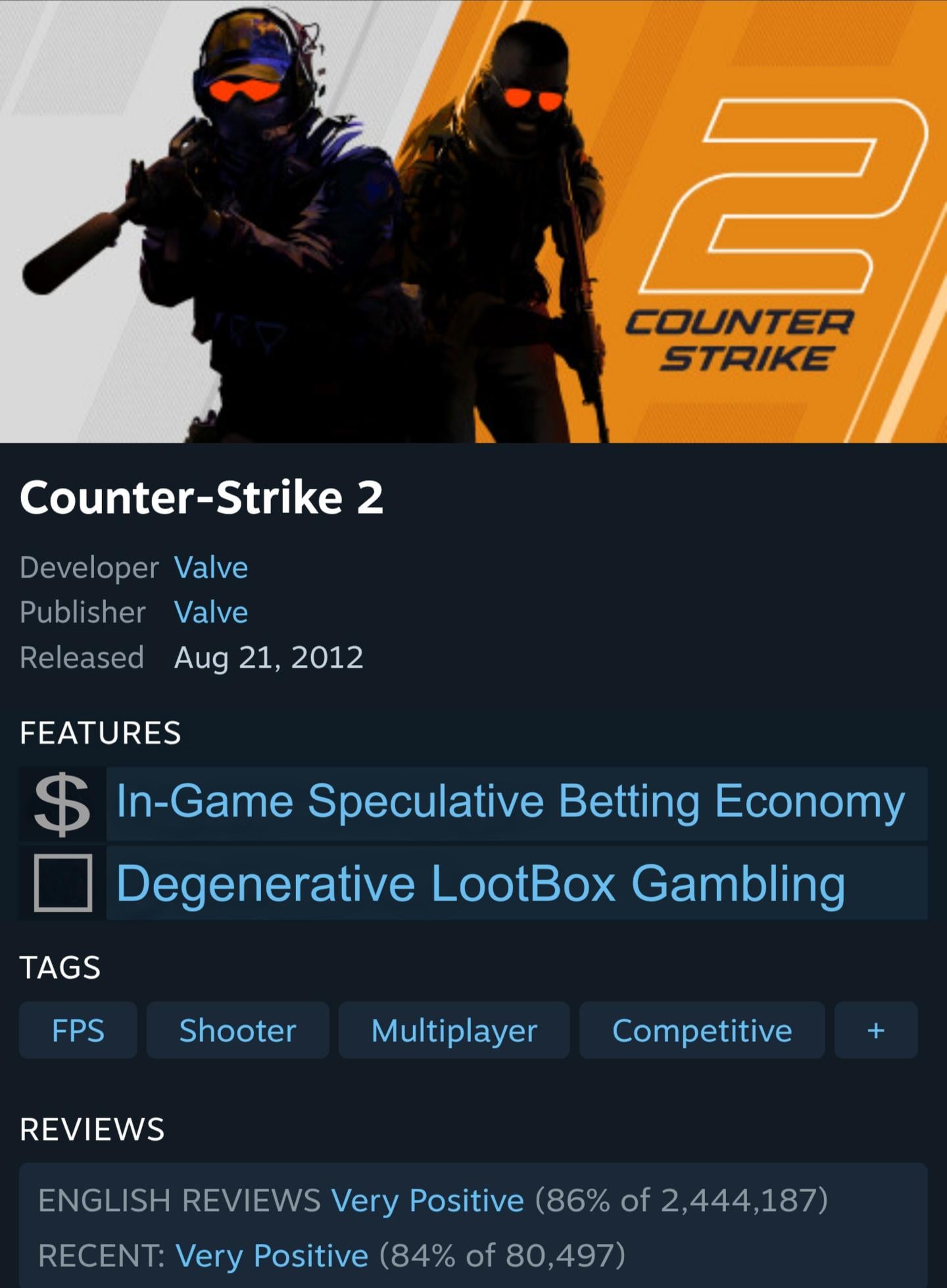Expand more tags with the plus chip
Screen dimensions: 947x1288
point(875,1030)
